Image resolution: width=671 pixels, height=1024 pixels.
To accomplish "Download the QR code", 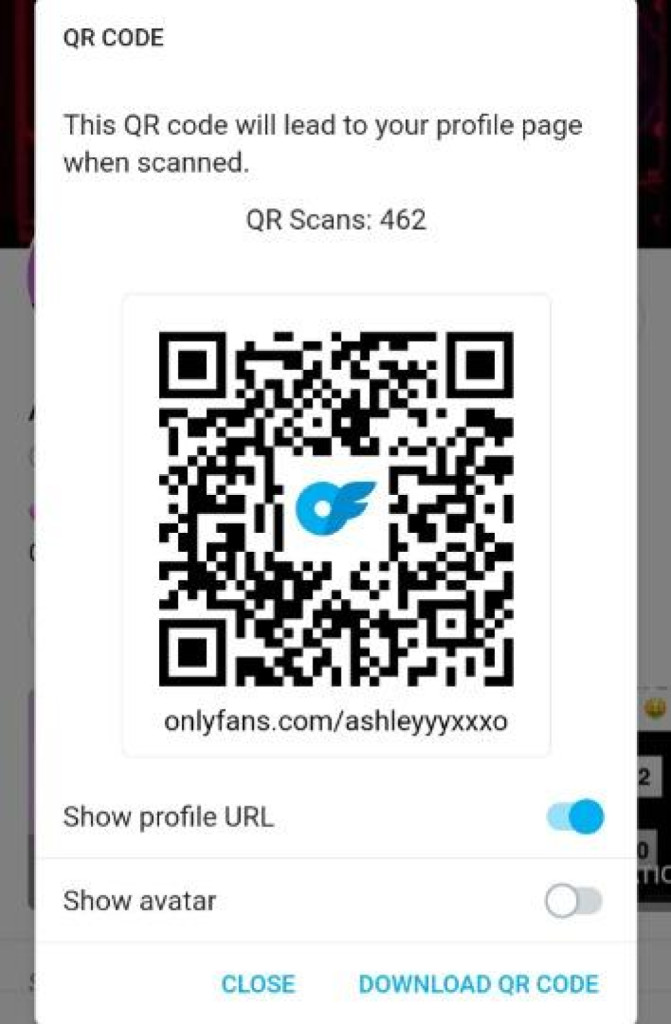I will click(x=478, y=983).
